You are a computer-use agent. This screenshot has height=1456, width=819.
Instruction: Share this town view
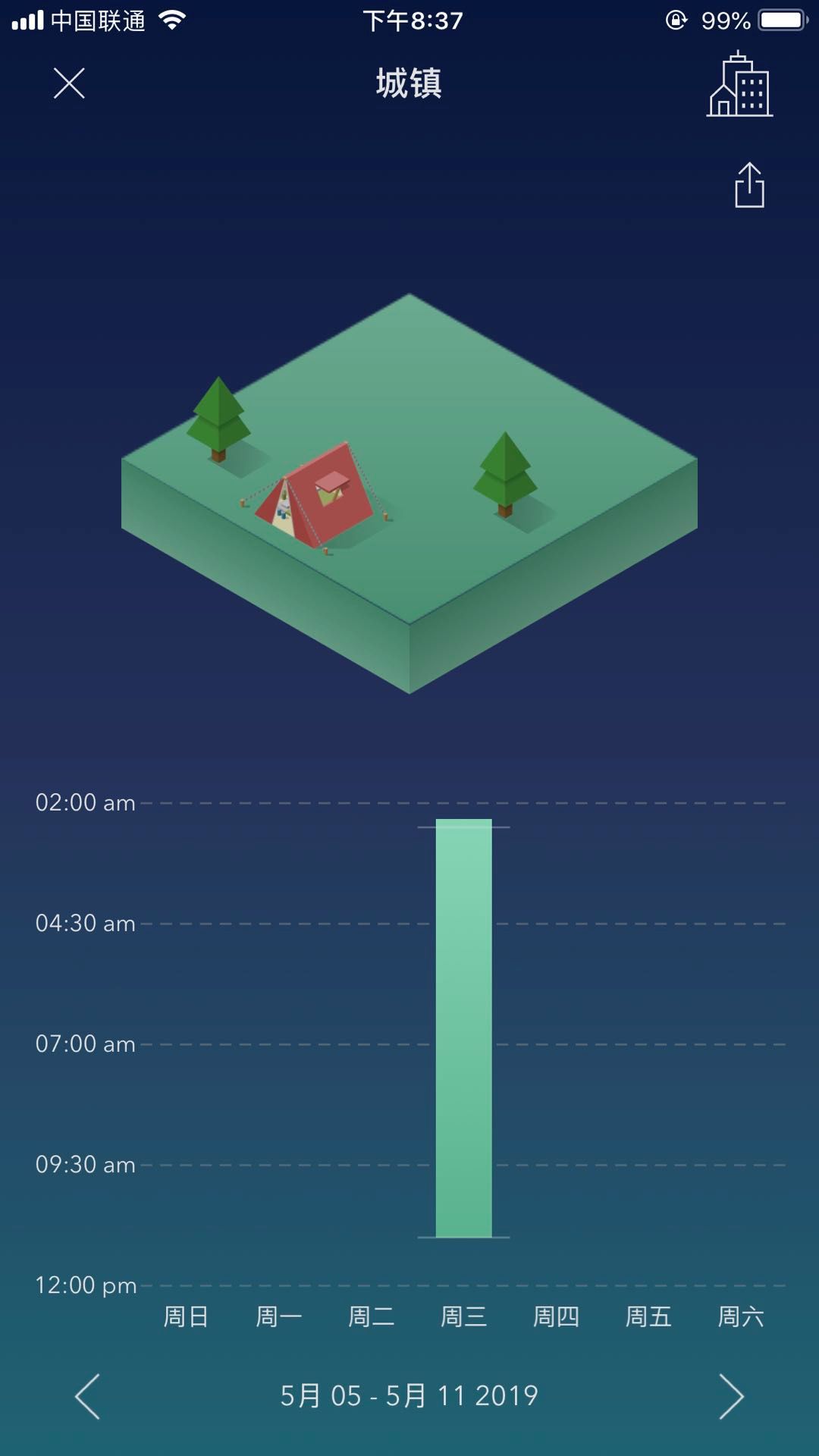tap(749, 185)
